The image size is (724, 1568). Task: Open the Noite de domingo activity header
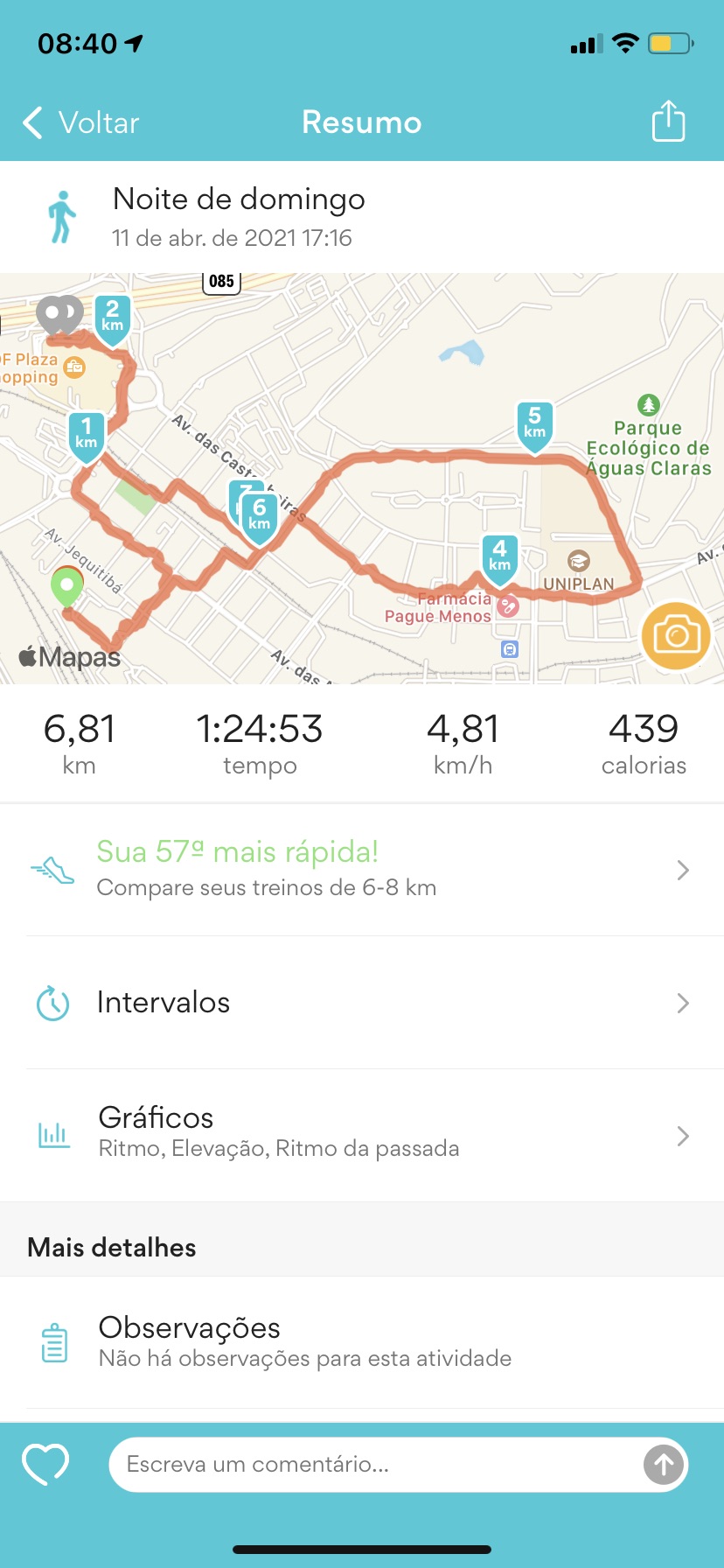362,217
